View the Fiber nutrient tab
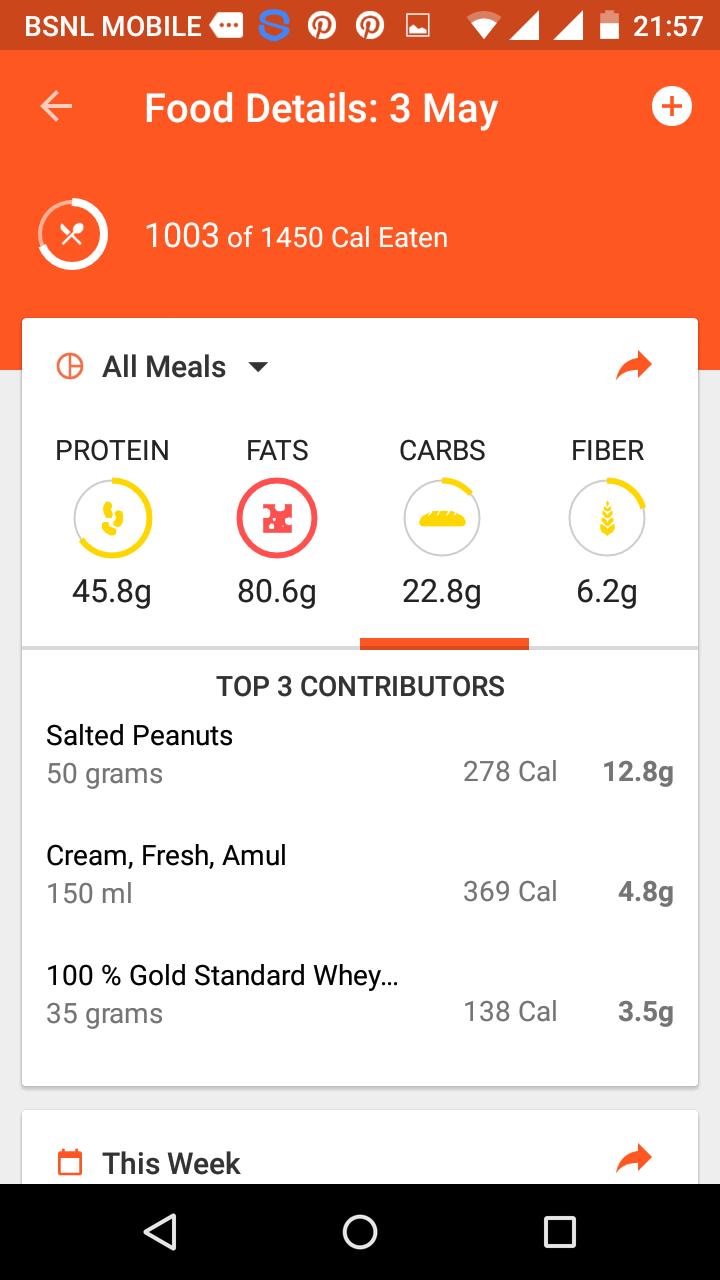Image resolution: width=720 pixels, height=1280 pixels. pos(607,522)
